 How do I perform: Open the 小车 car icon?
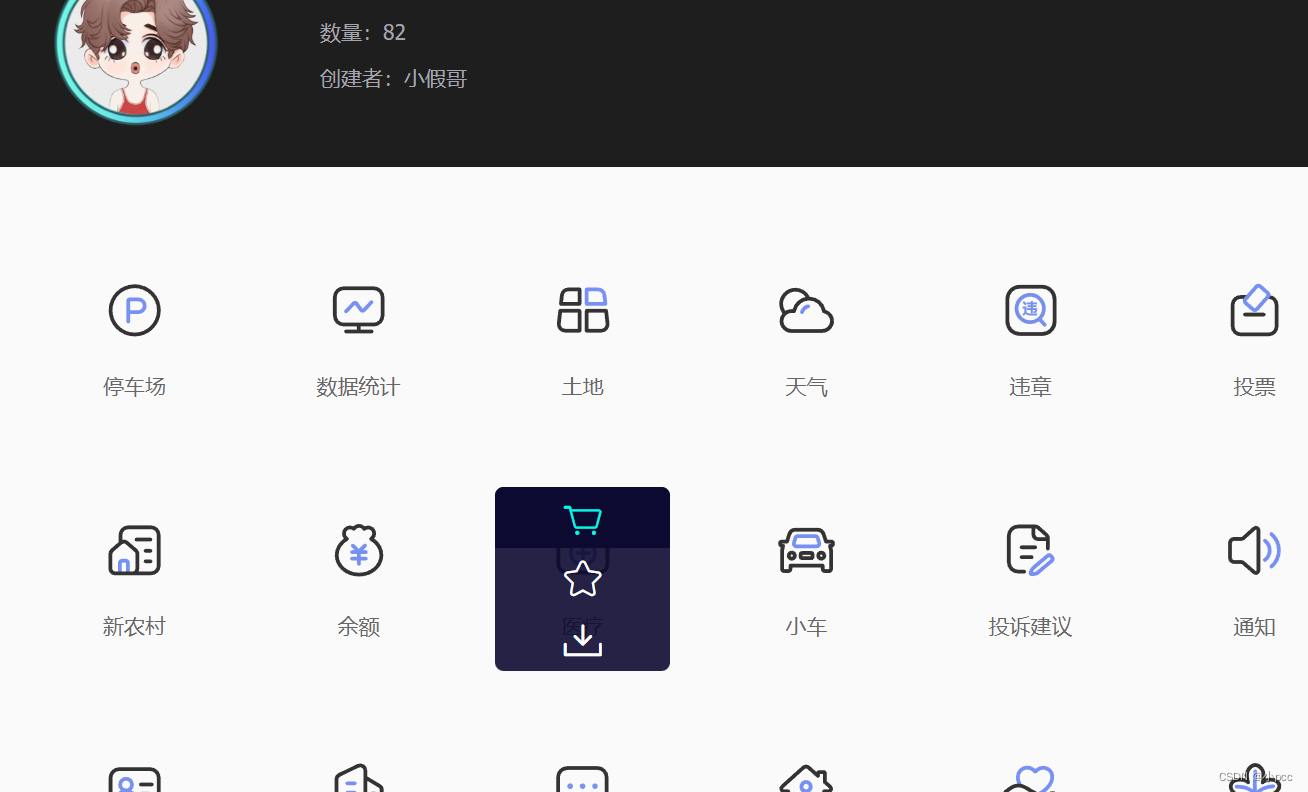click(x=806, y=550)
